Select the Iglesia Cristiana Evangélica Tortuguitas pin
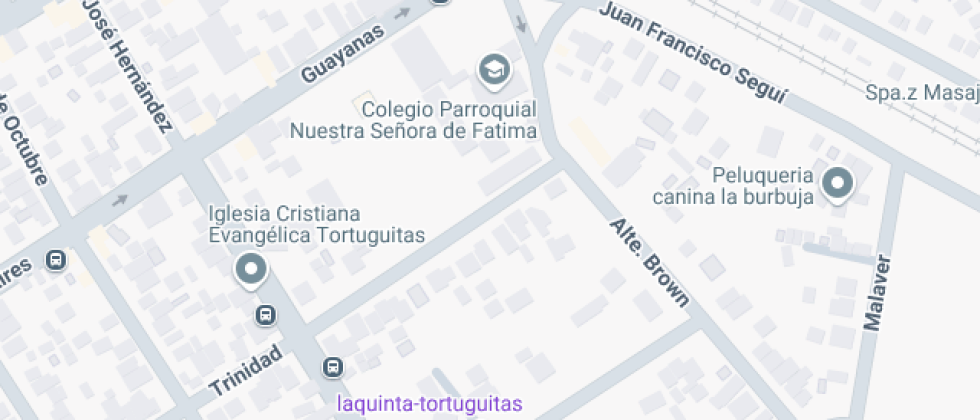 pyautogui.click(x=251, y=271)
